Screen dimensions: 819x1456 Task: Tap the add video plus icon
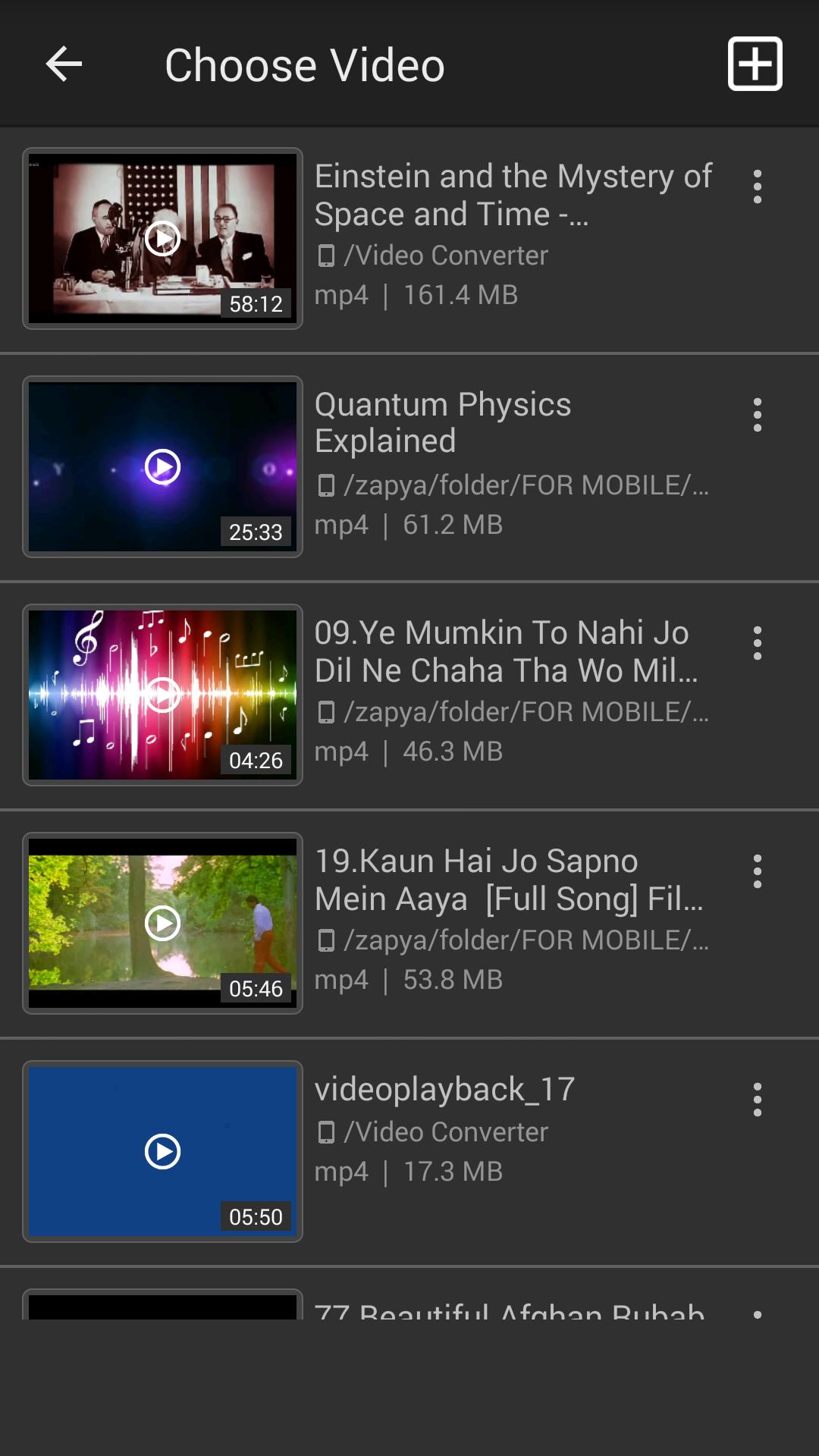755,64
